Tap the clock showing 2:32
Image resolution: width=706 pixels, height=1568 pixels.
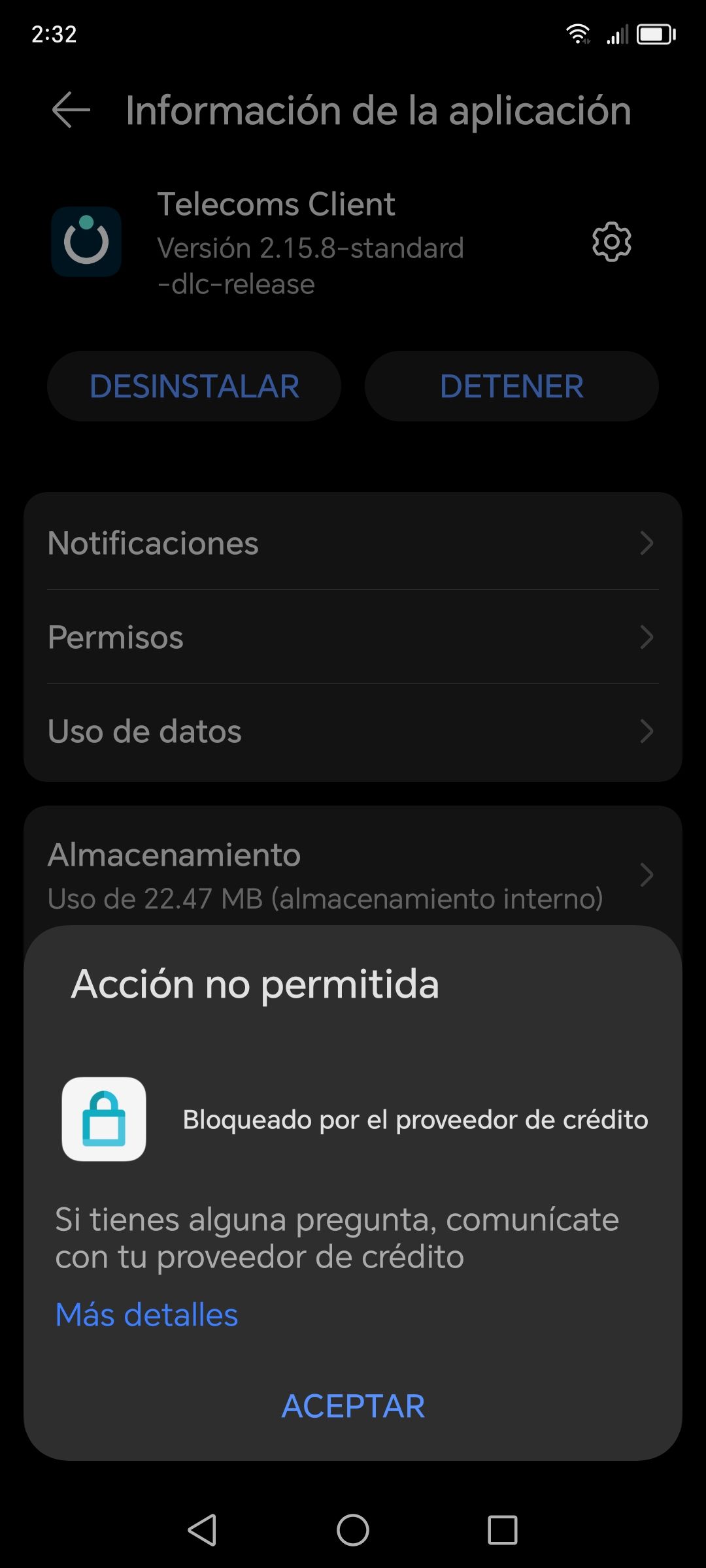click(55, 35)
